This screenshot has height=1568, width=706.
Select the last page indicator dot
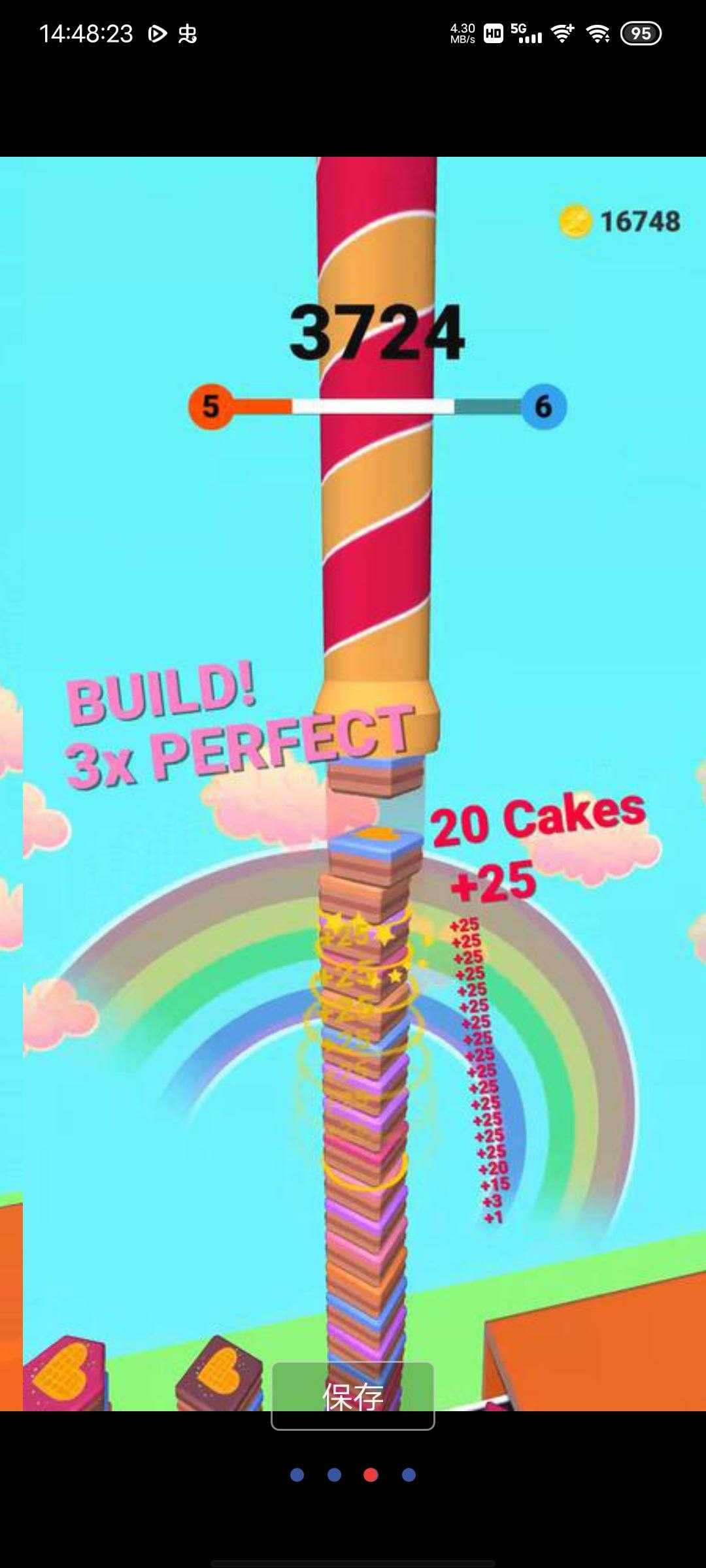point(409,1475)
